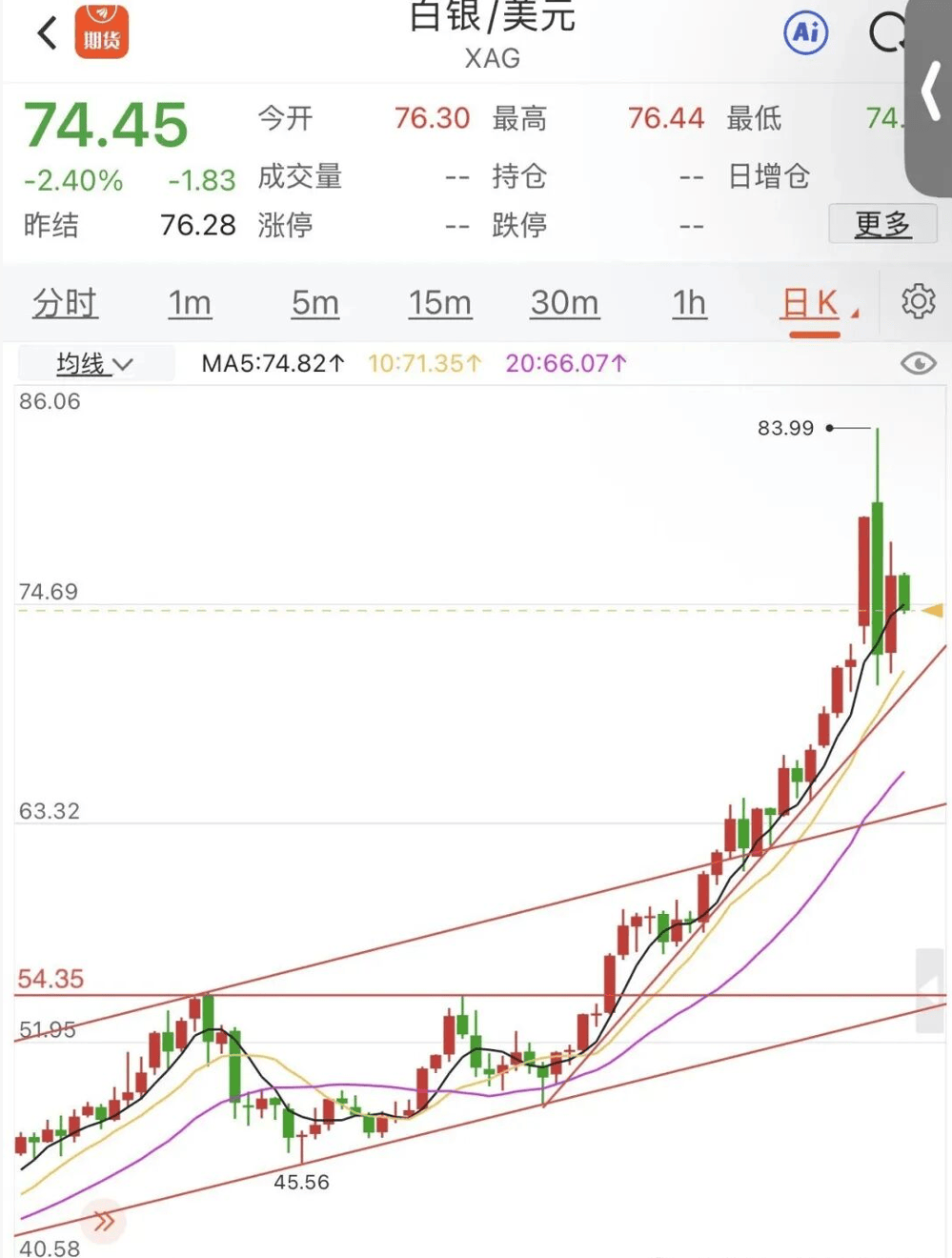
Task: Open the search magnifier
Action: click(x=887, y=34)
